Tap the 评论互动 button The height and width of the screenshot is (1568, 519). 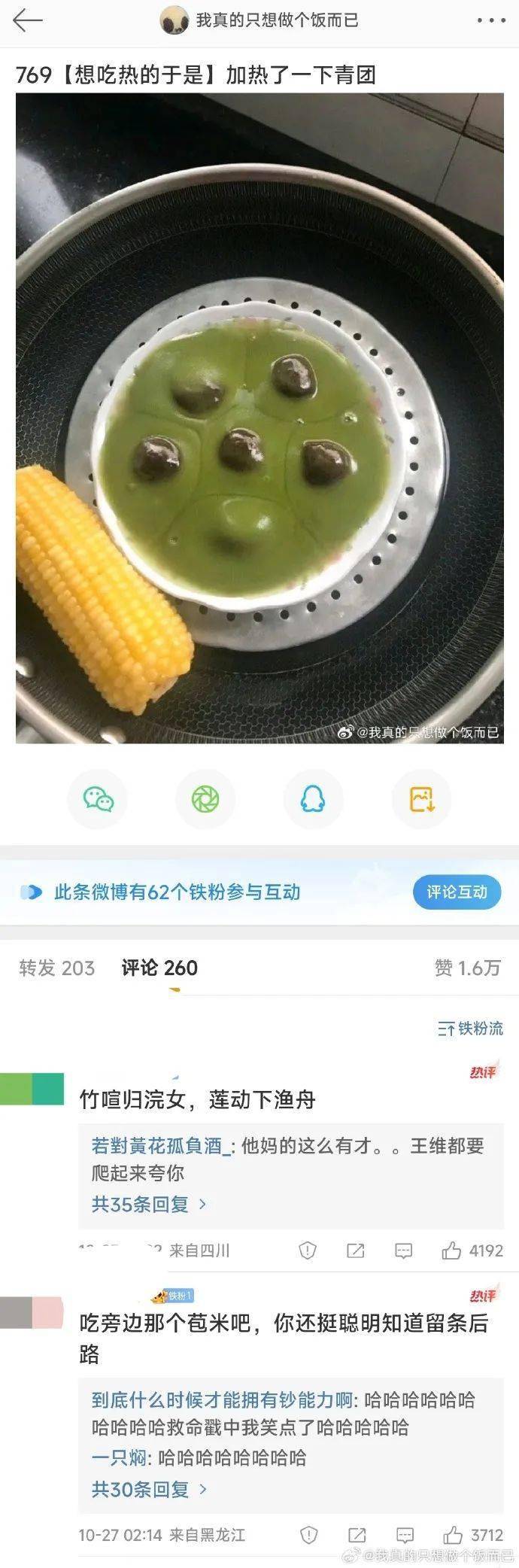[x=457, y=892]
